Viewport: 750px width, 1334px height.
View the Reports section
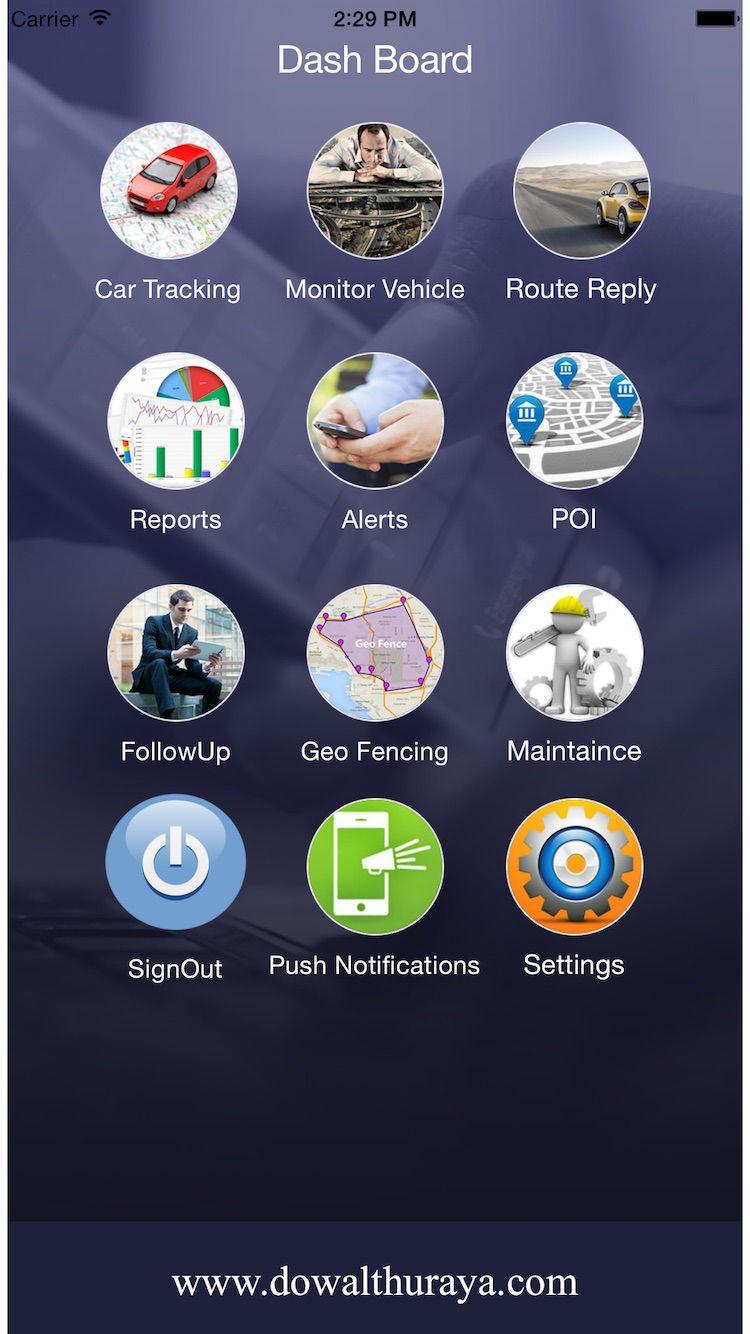[x=175, y=421]
